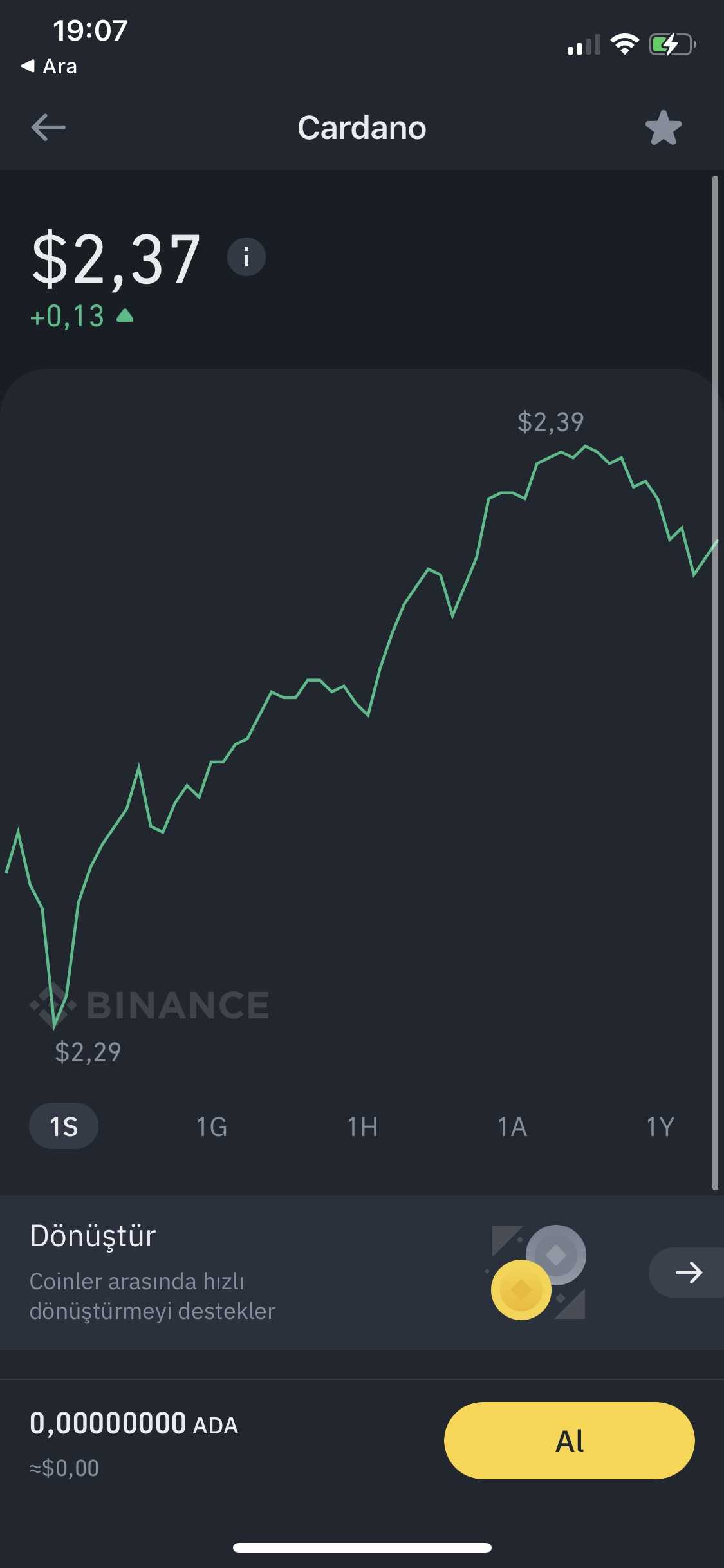Add Cardano to favorites with the star
Image resolution: width=724 pixels, height=1568 pixels.
click(663, 128)
